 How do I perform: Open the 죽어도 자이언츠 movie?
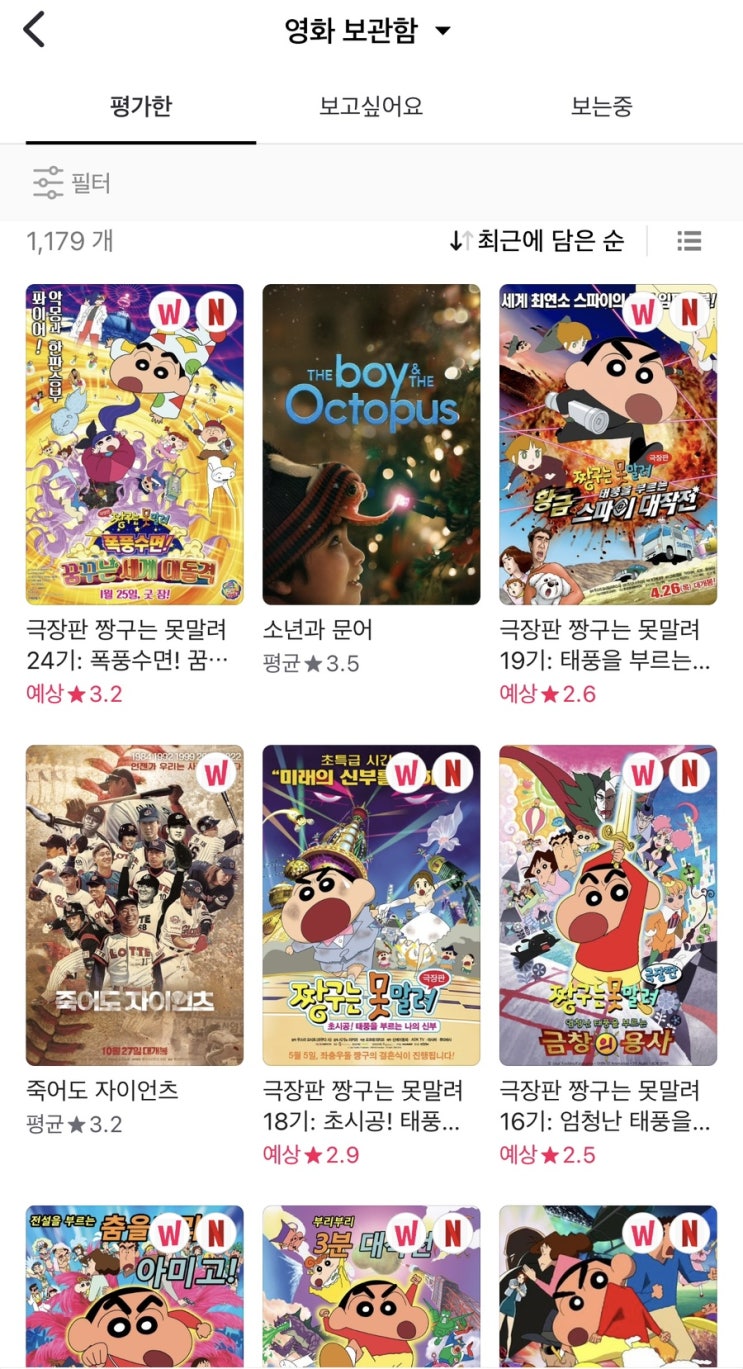click(x=135, y=905)
